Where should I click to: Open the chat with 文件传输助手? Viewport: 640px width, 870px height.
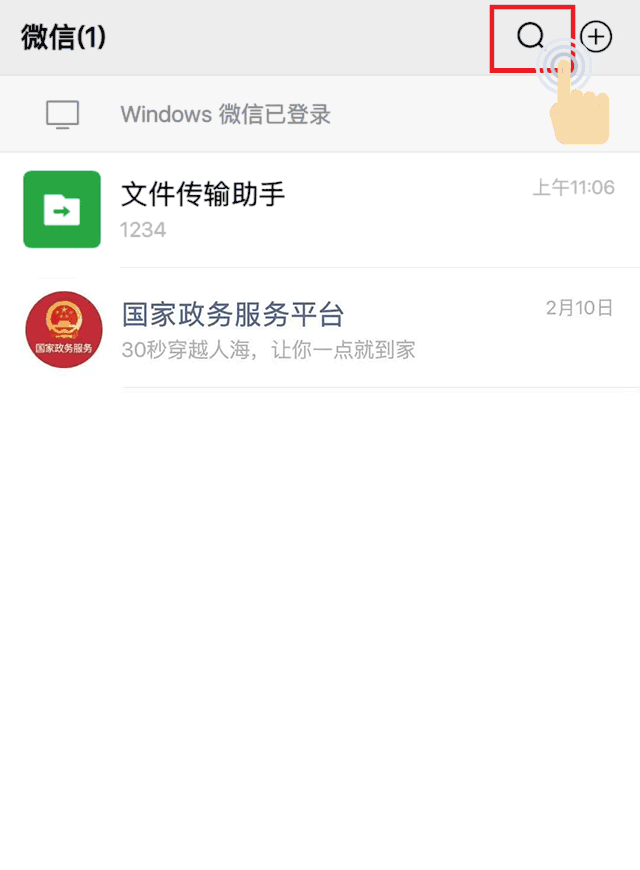[320, 209]
